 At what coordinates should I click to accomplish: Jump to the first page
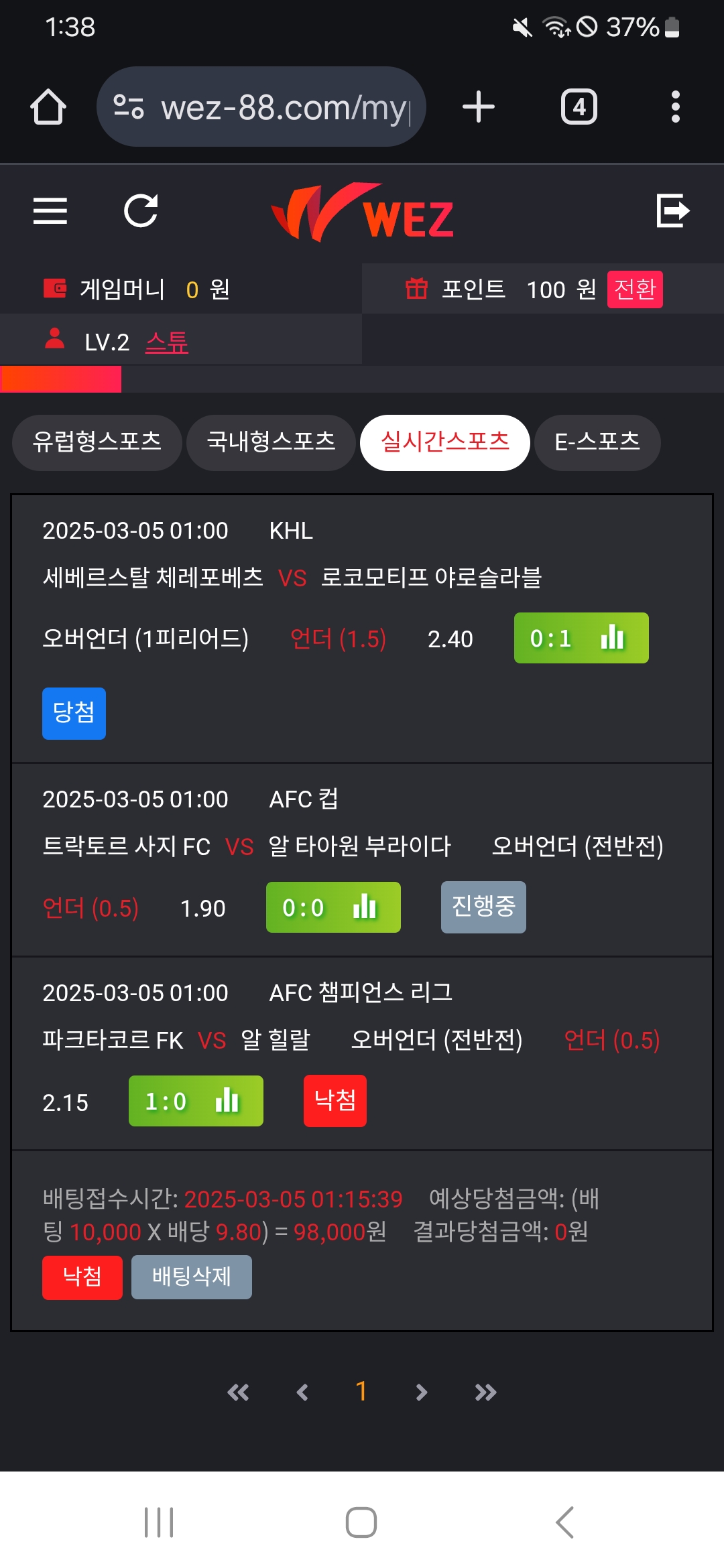238,1392
